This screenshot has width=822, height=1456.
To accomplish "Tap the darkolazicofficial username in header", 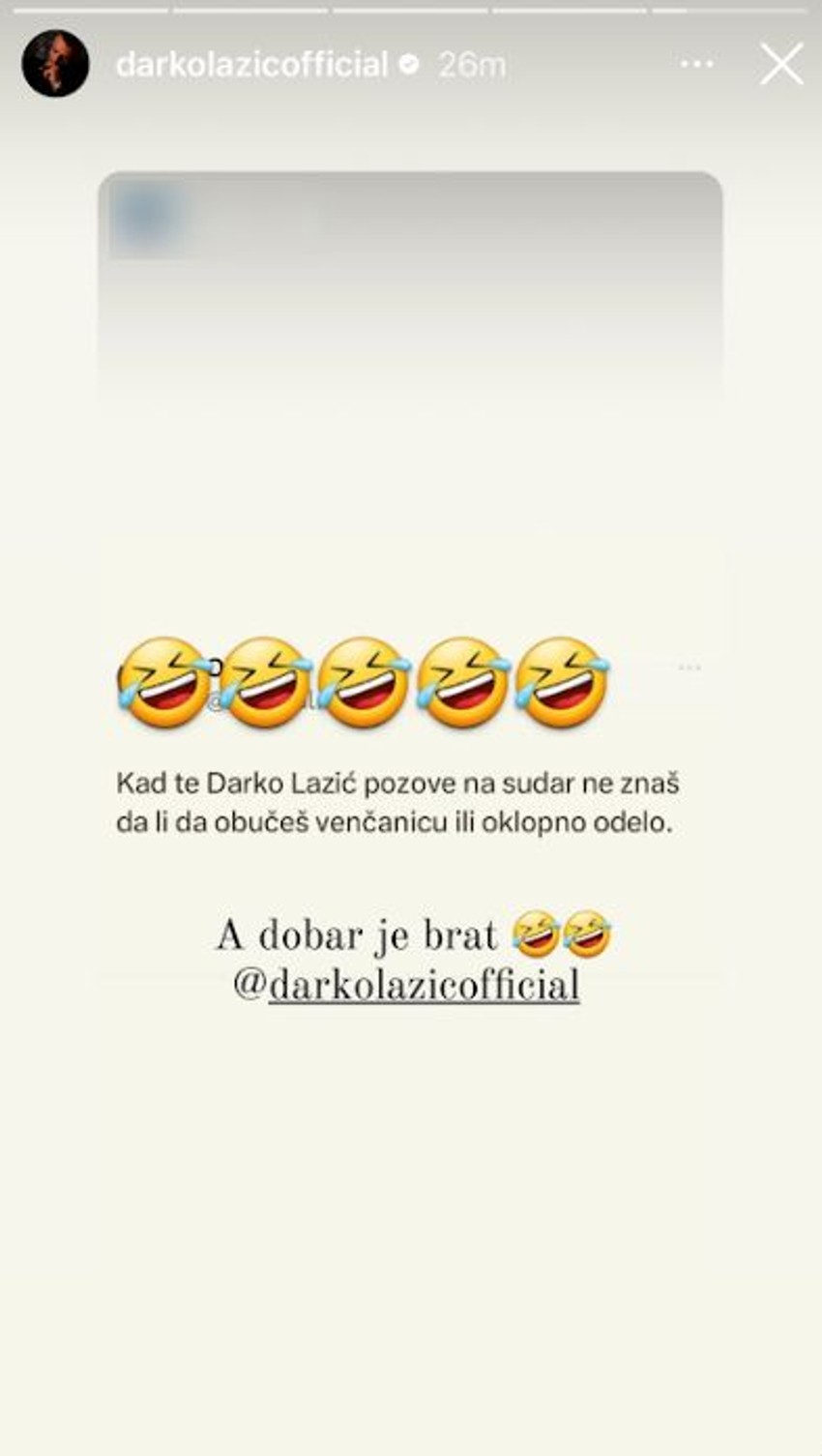I will (x=251, y=65).
